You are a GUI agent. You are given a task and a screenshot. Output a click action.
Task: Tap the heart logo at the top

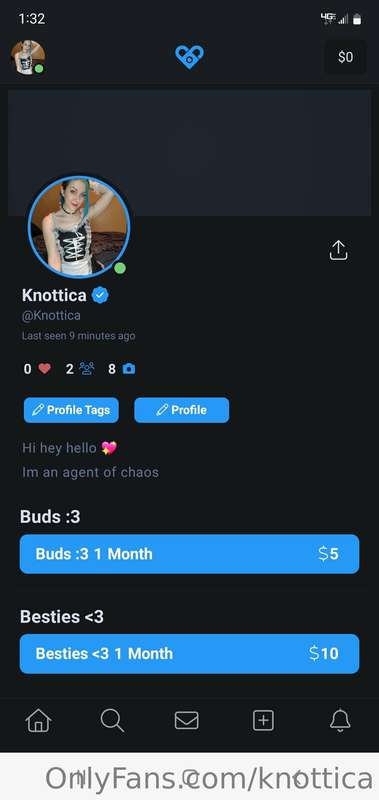click(x=189, y=57)
